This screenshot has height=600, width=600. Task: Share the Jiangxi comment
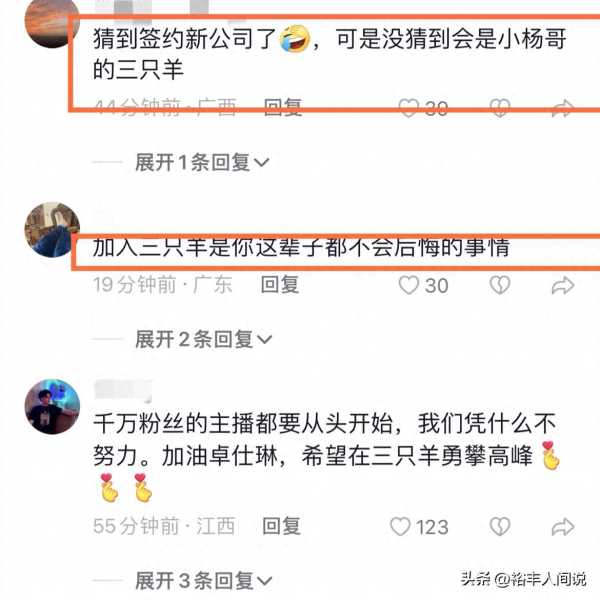(563, 526)
